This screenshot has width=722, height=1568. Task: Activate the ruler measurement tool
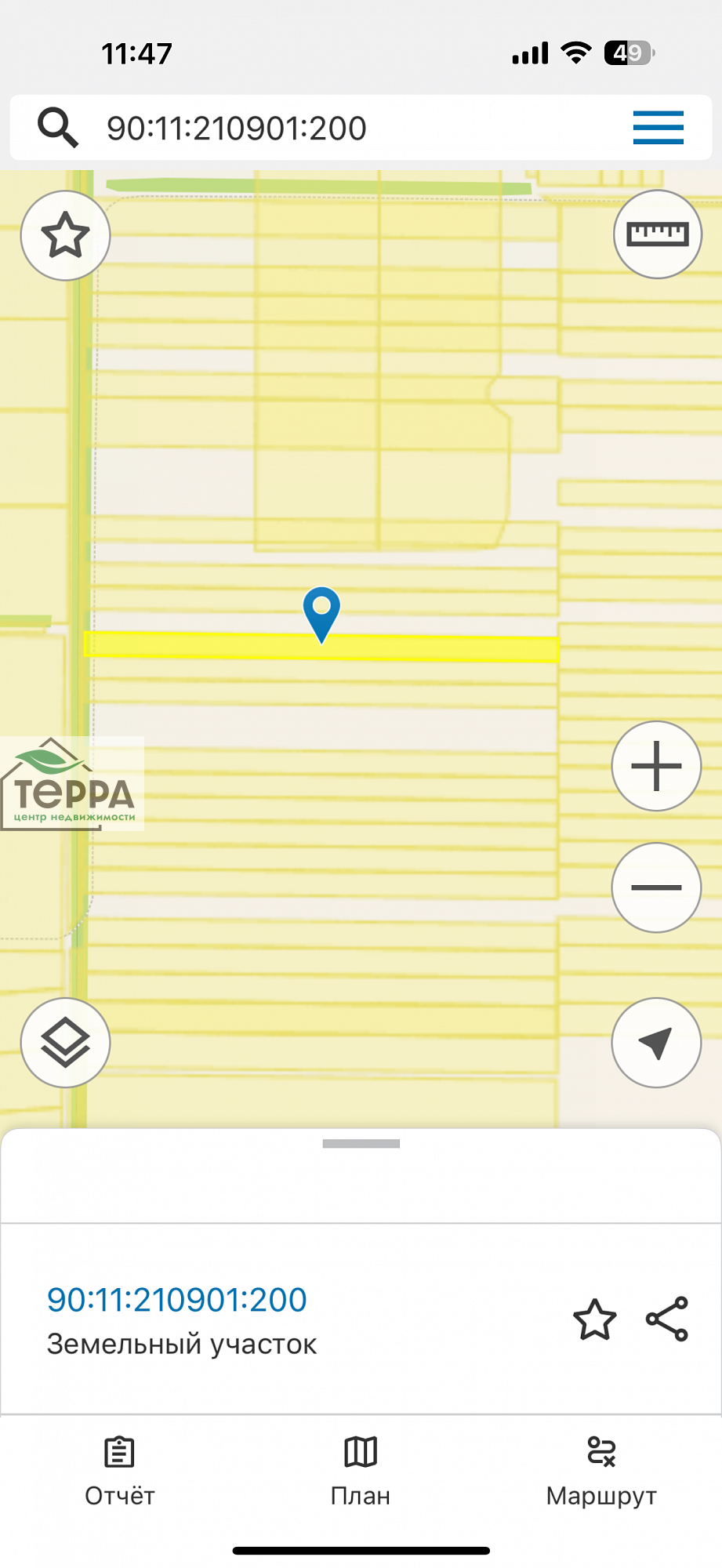657,234
